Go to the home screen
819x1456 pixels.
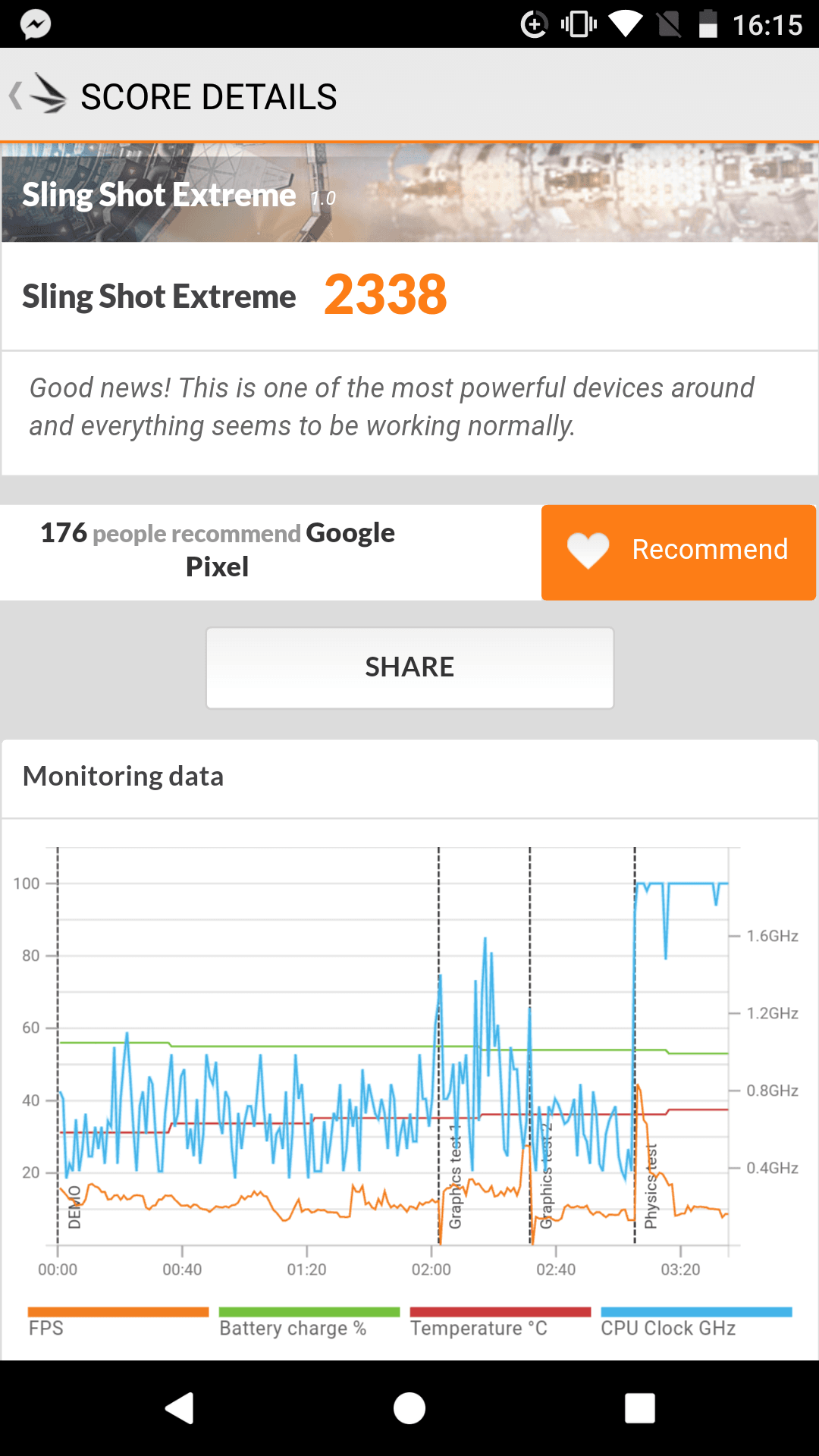409,1408
